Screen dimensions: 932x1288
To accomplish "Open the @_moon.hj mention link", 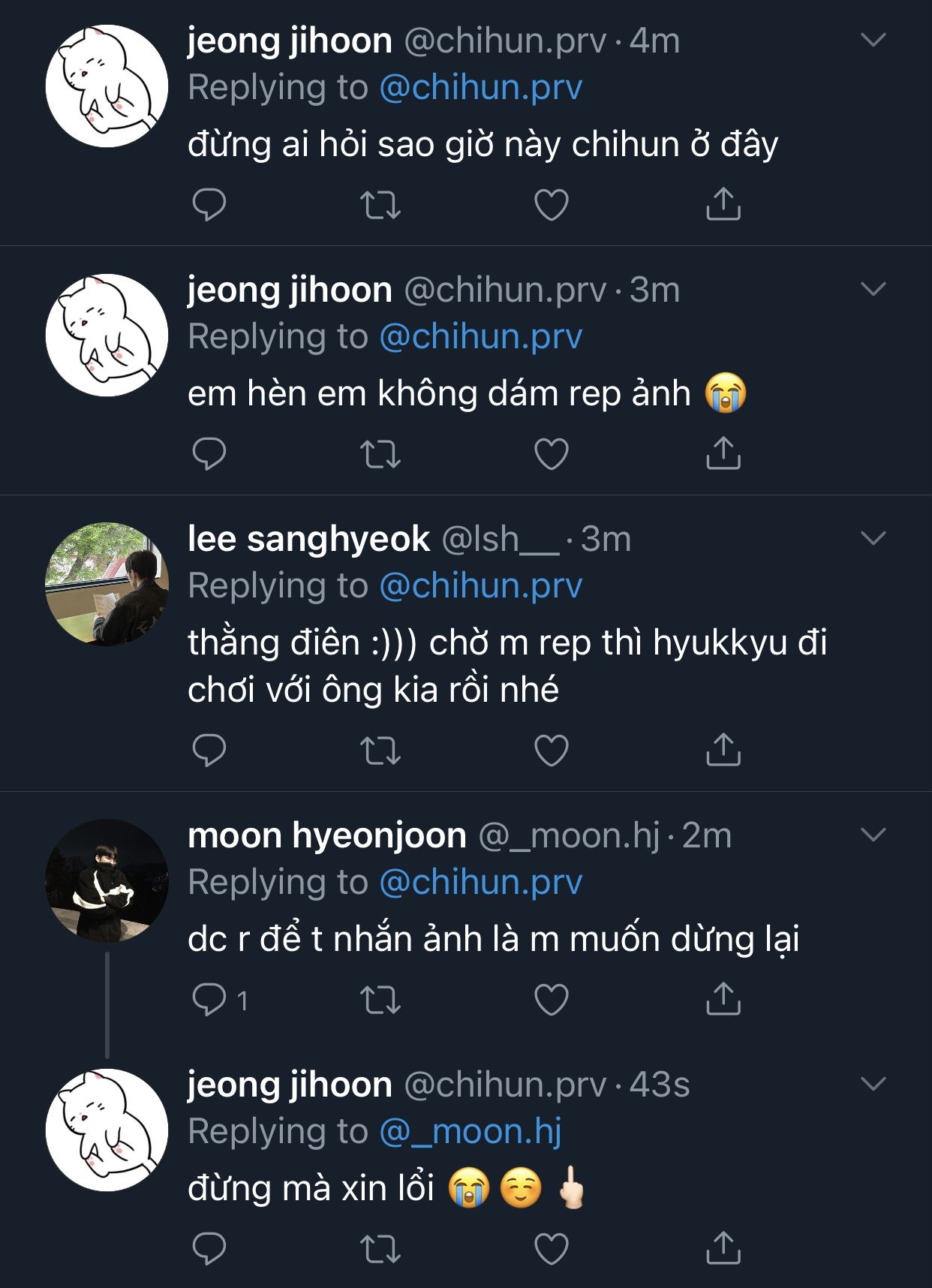I will point(471,1131).
